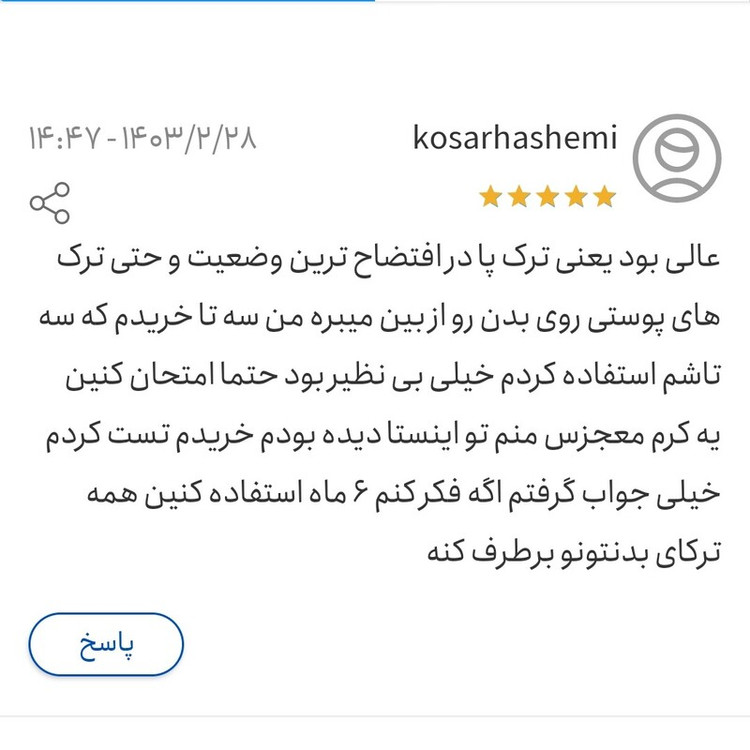Open kosarhashemi's profile avatar
750x750 pixels.
coord(677,159)
